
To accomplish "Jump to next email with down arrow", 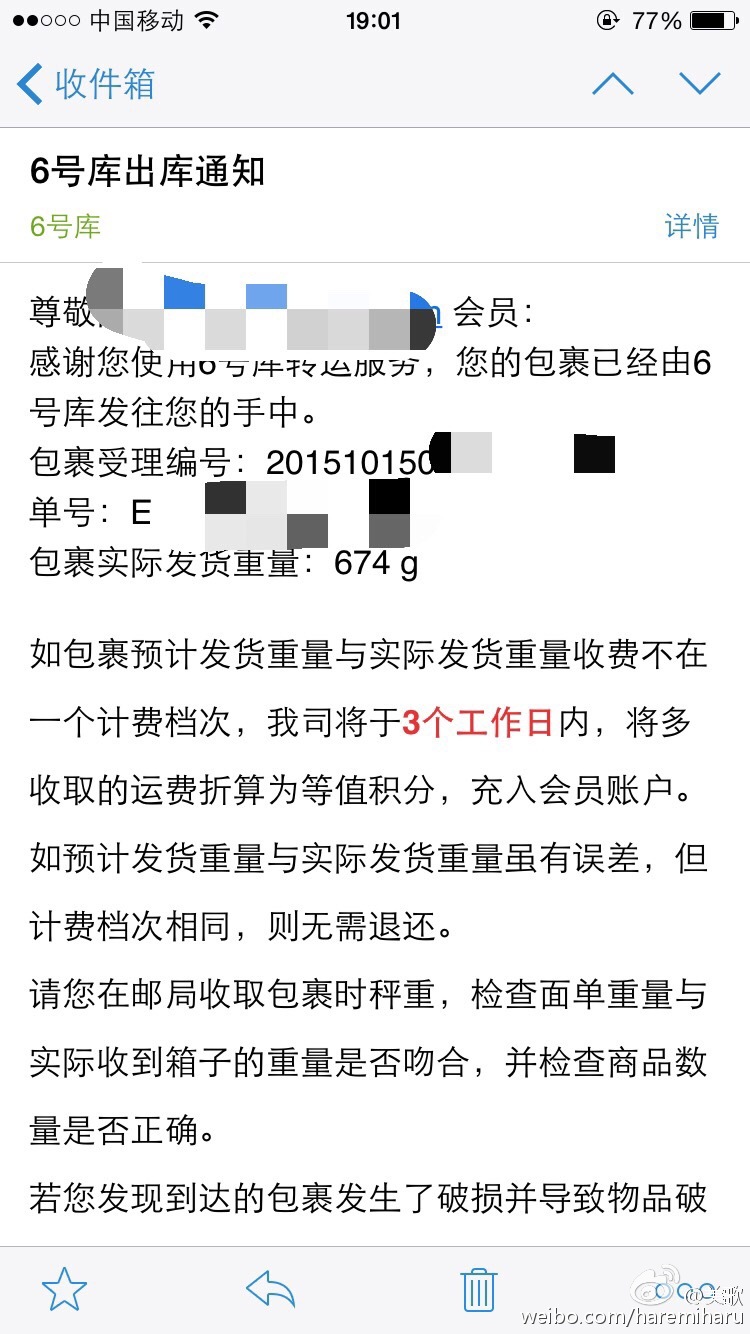I will (x=699, y=84).
